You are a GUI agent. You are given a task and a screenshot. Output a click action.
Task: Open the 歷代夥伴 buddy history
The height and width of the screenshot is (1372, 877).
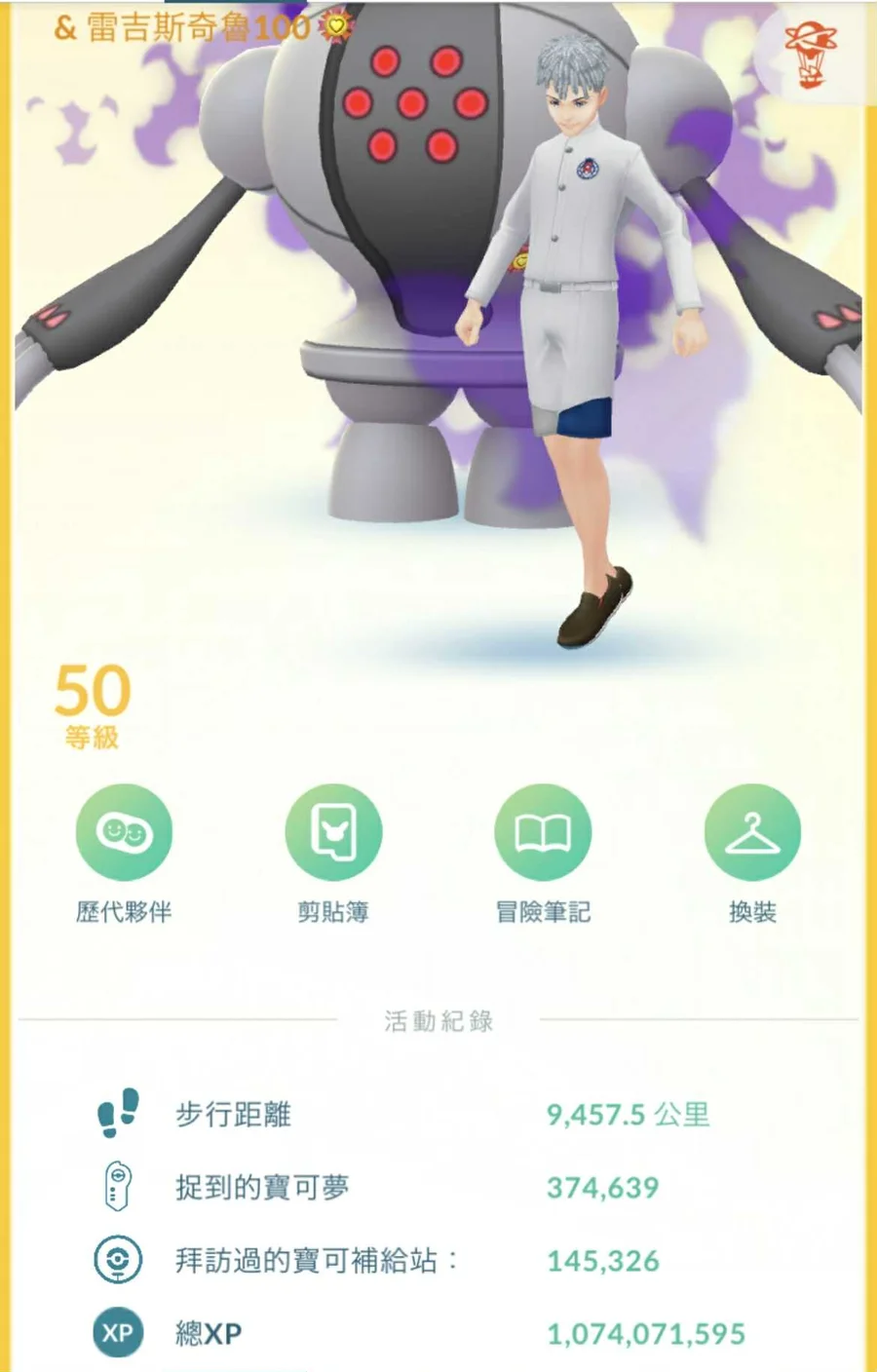pos(124,833)
